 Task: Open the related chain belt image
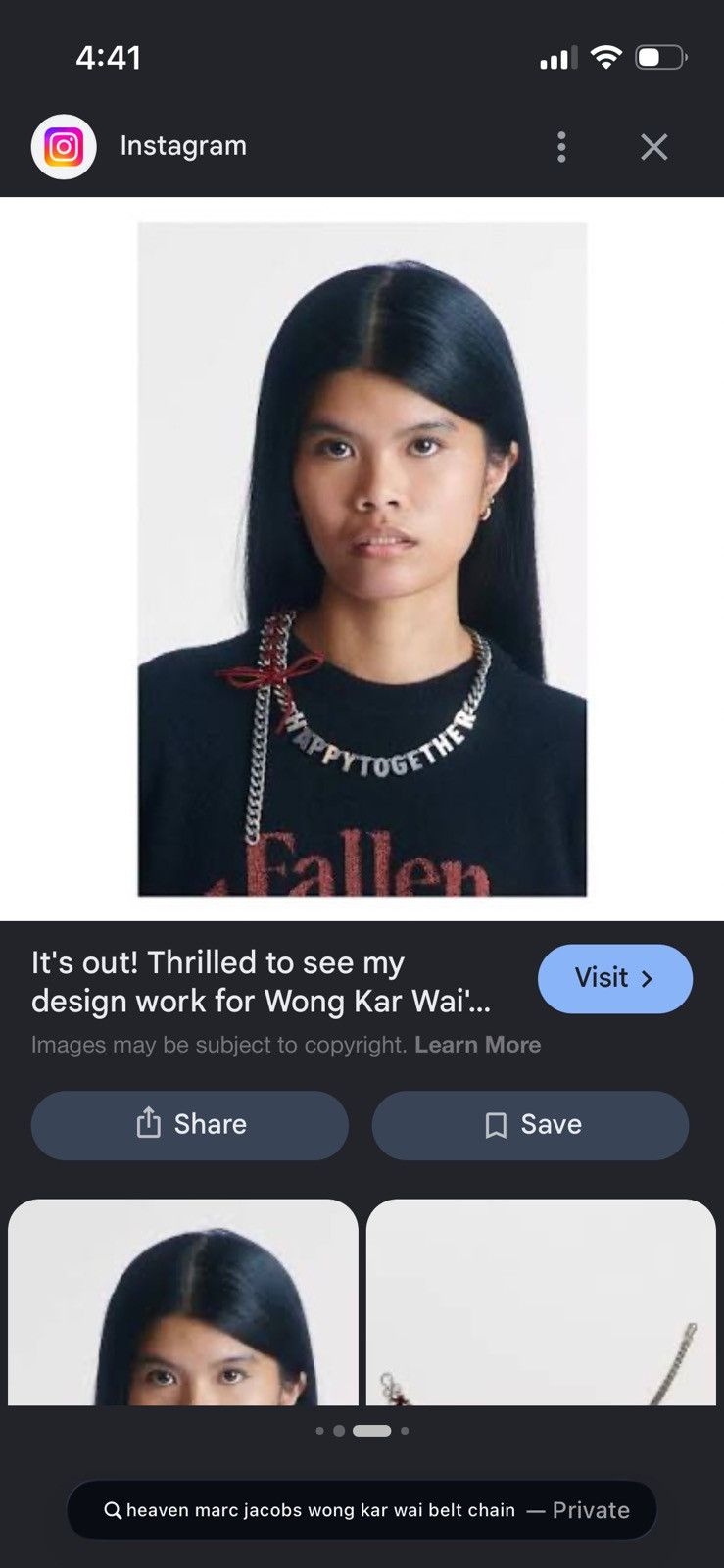(x=541, y=1301)
